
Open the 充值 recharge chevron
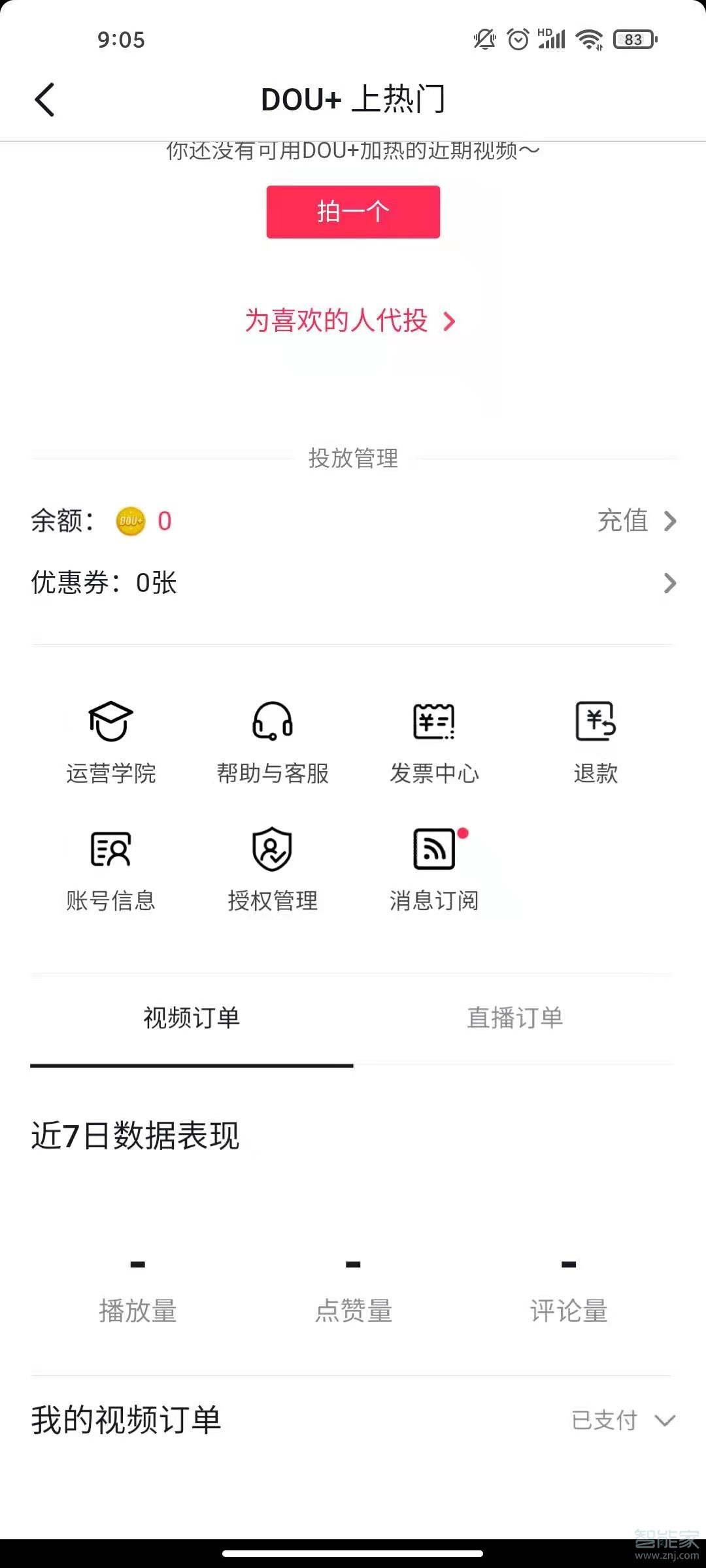pyautogui.click(x=669, y=521)
